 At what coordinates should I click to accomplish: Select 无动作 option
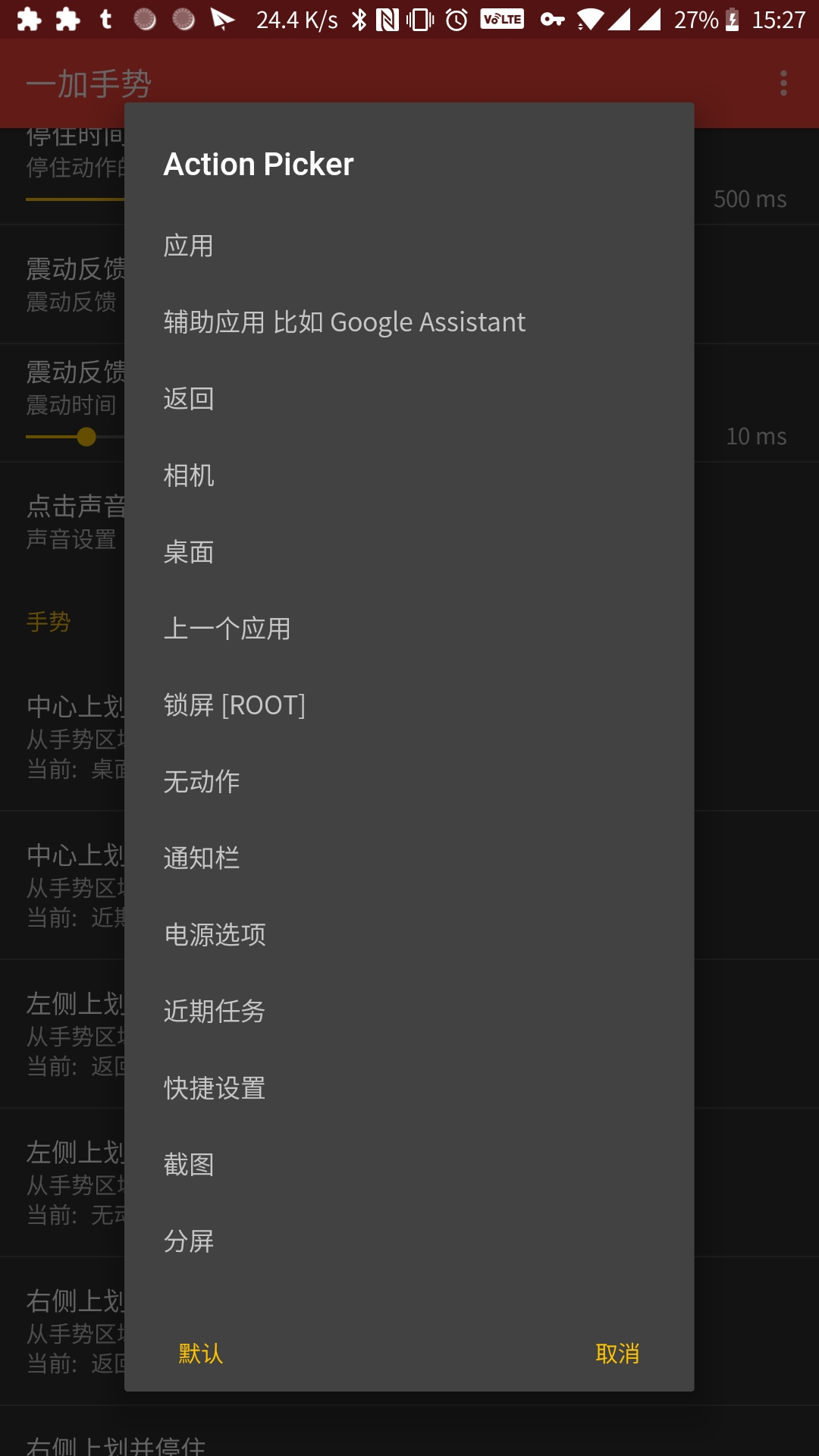coord(409,782)
